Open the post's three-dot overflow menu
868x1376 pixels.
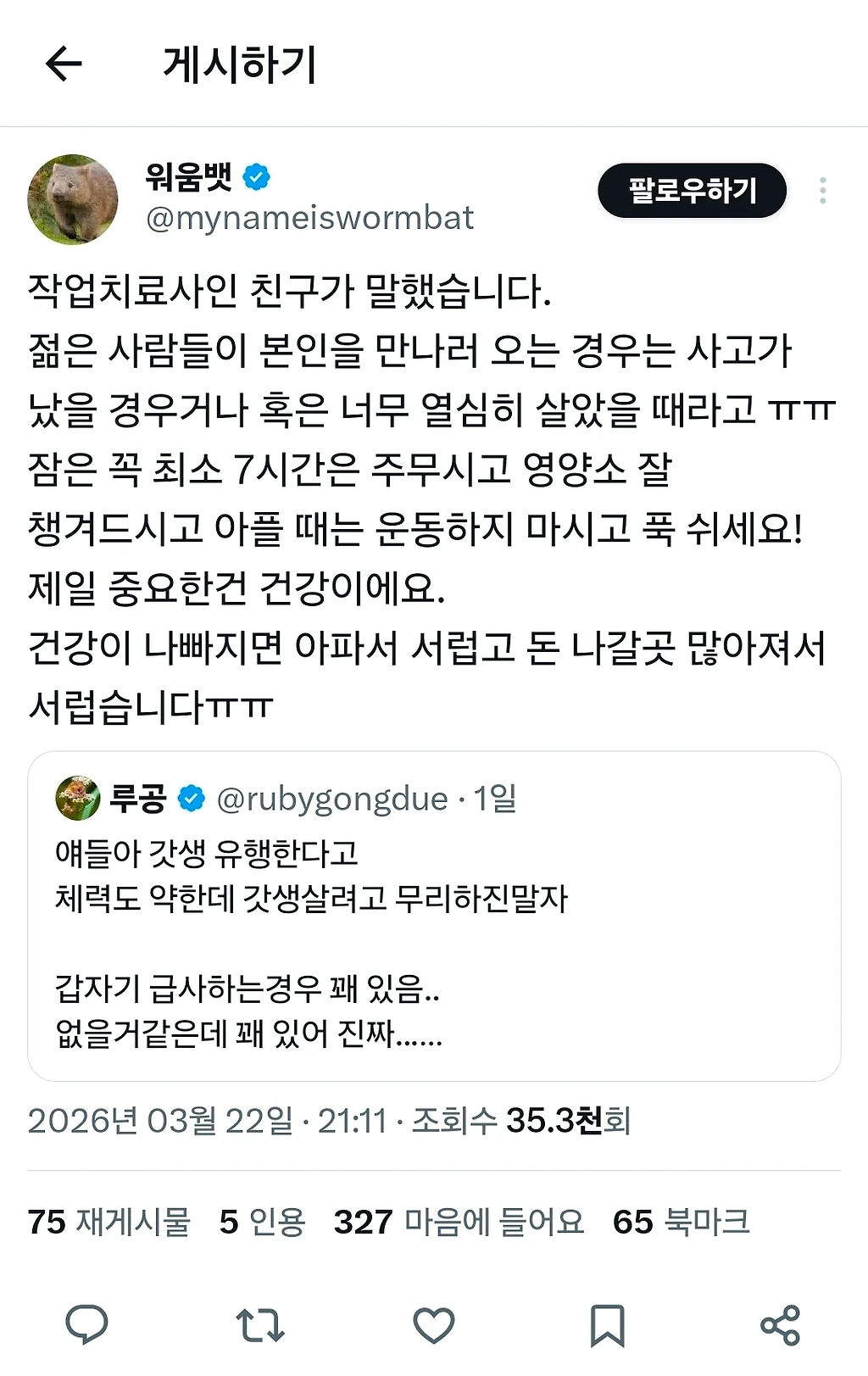point(822,191)
